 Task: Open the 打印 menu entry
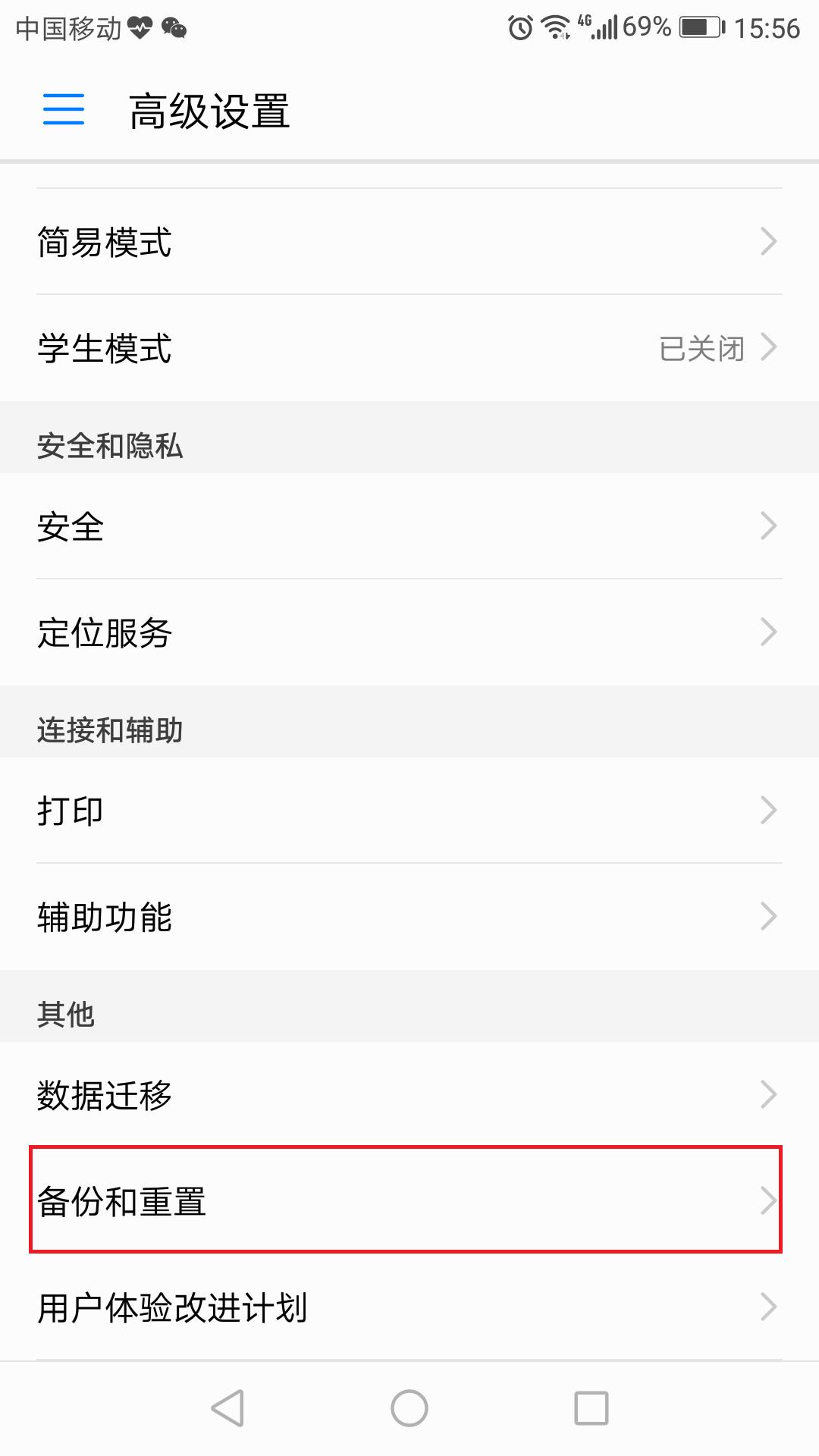[409, 810]
